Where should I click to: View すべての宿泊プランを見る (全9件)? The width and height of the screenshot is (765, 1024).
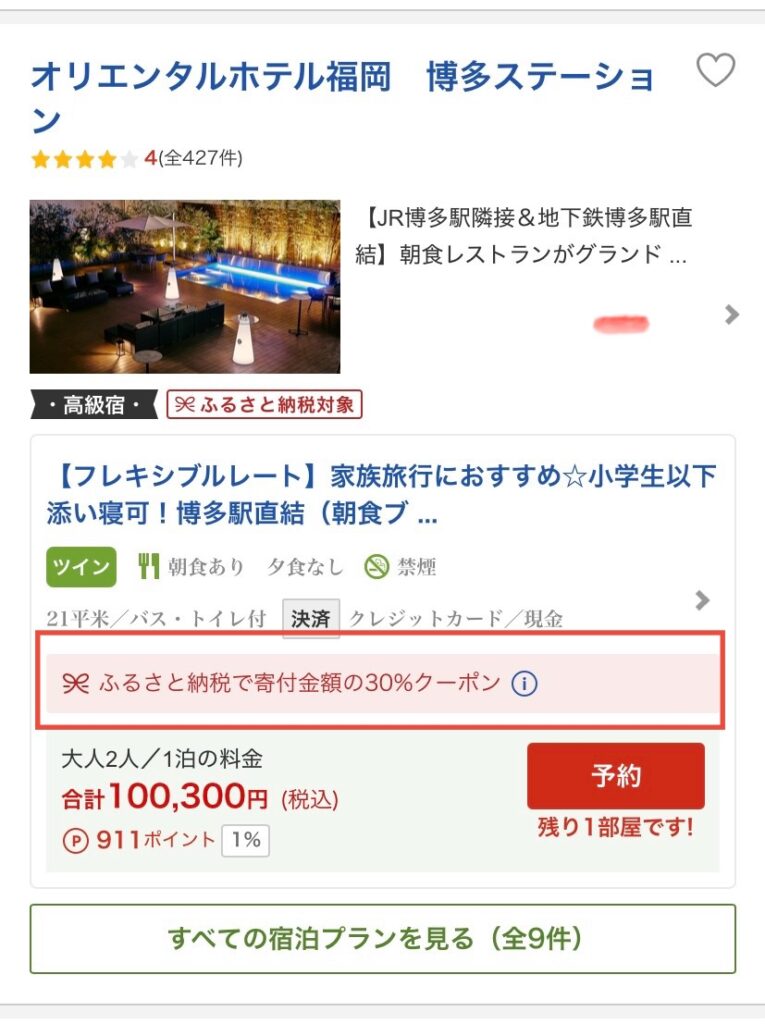(x=382, y=939)
